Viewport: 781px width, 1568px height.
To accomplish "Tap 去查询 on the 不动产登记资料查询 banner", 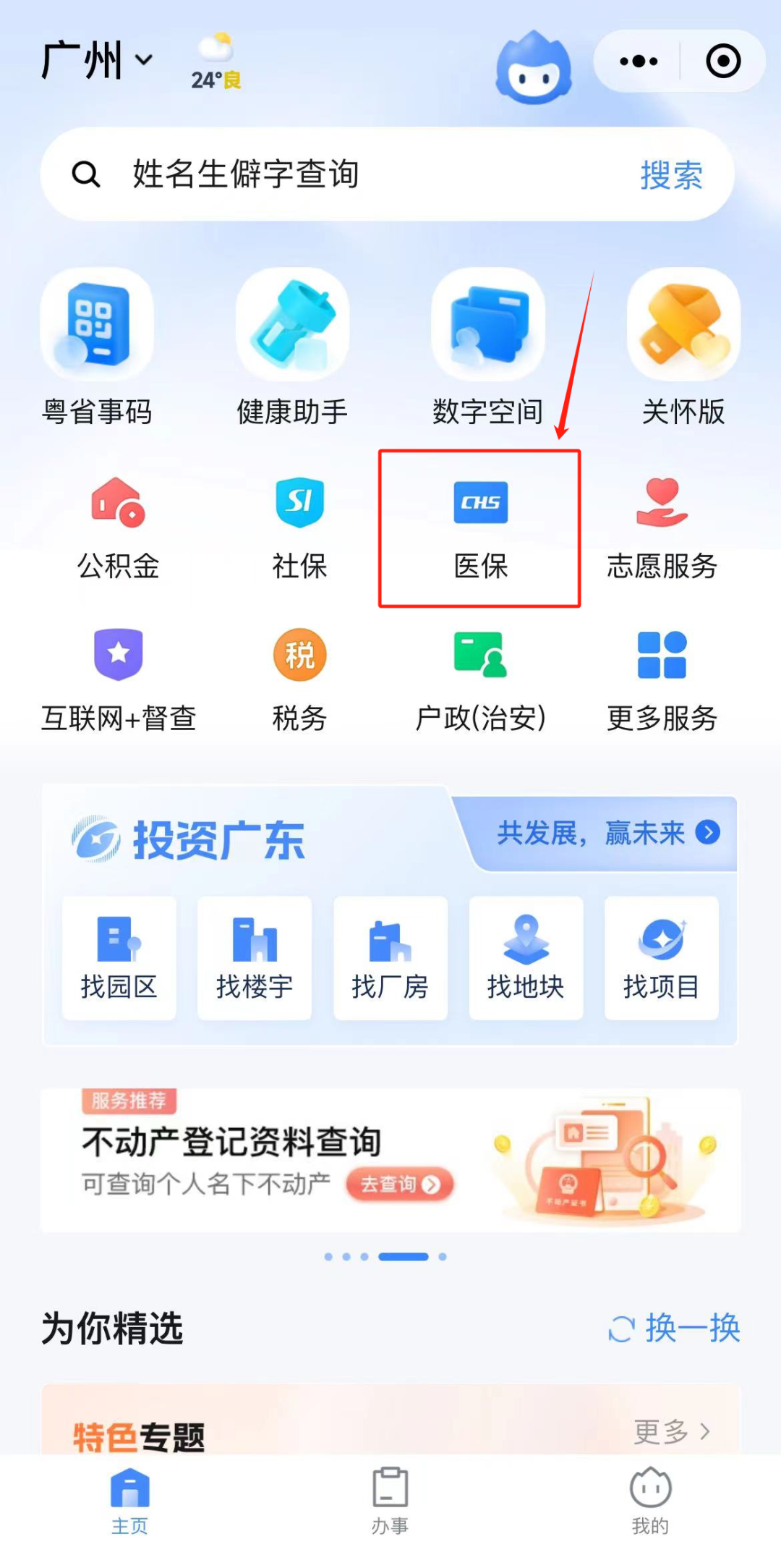I will pyautogui.click(x=399, y=1185).
